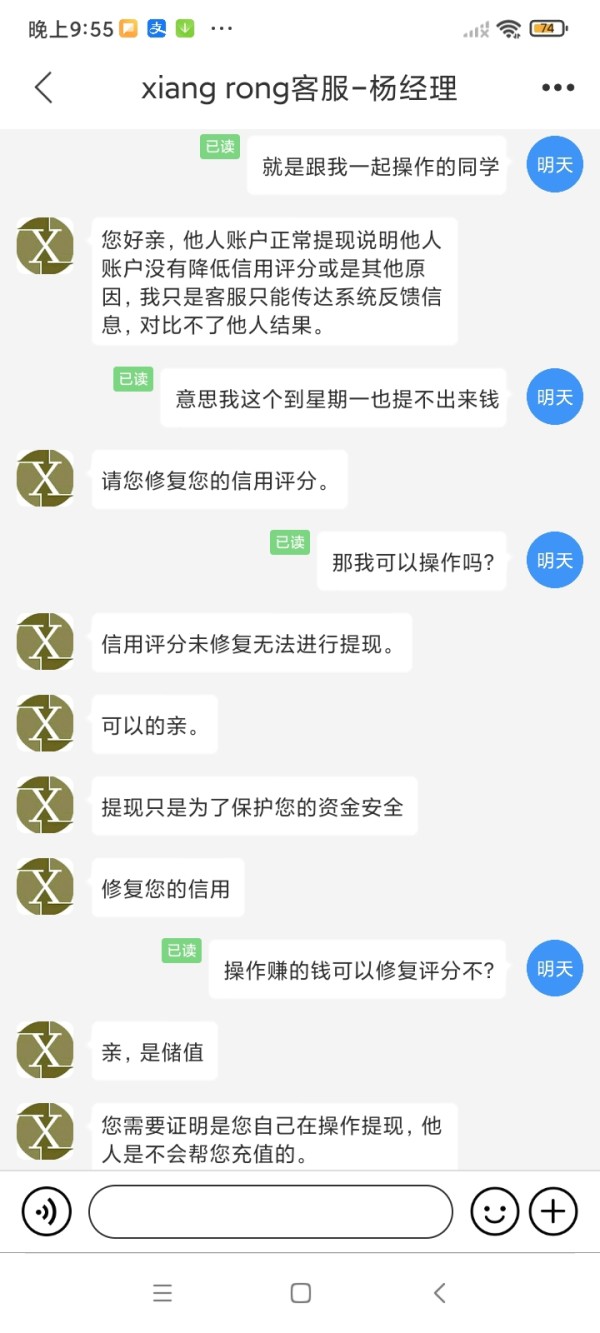Tap my 明天 avatar beside 那我可以操作吗?

tap(555, 561)
